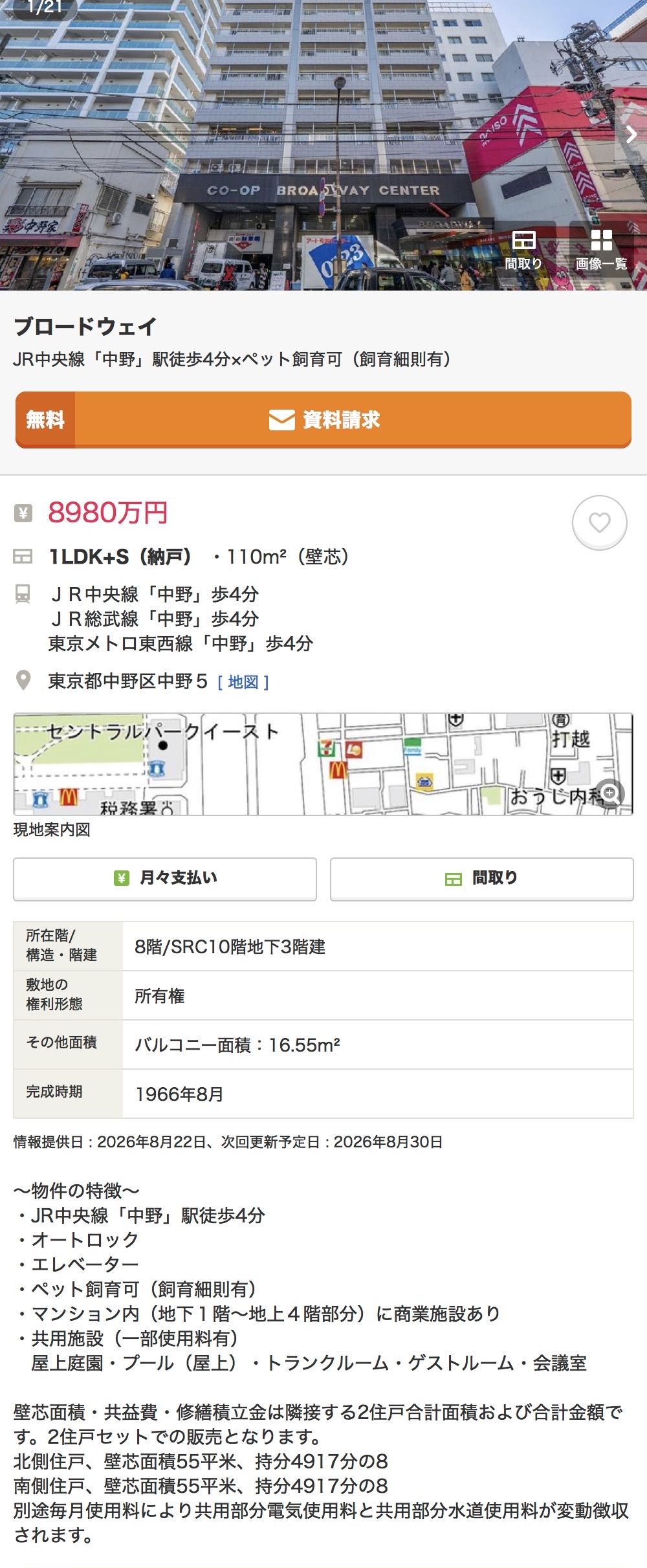This screenshot has width=647, height=1568.
Task: Show the next property photo
Action: (x=631, y=134)
